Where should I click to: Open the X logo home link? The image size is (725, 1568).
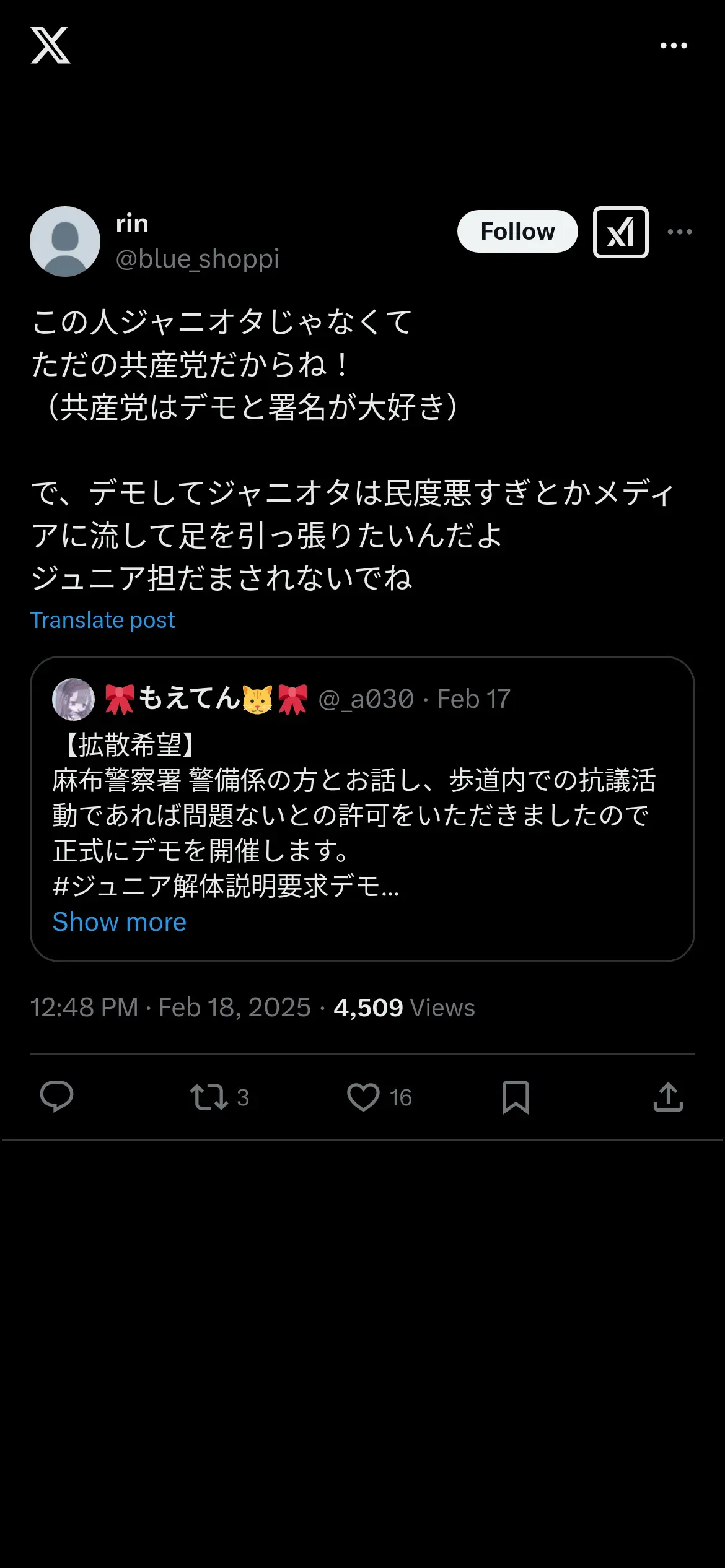click(50, 45)
